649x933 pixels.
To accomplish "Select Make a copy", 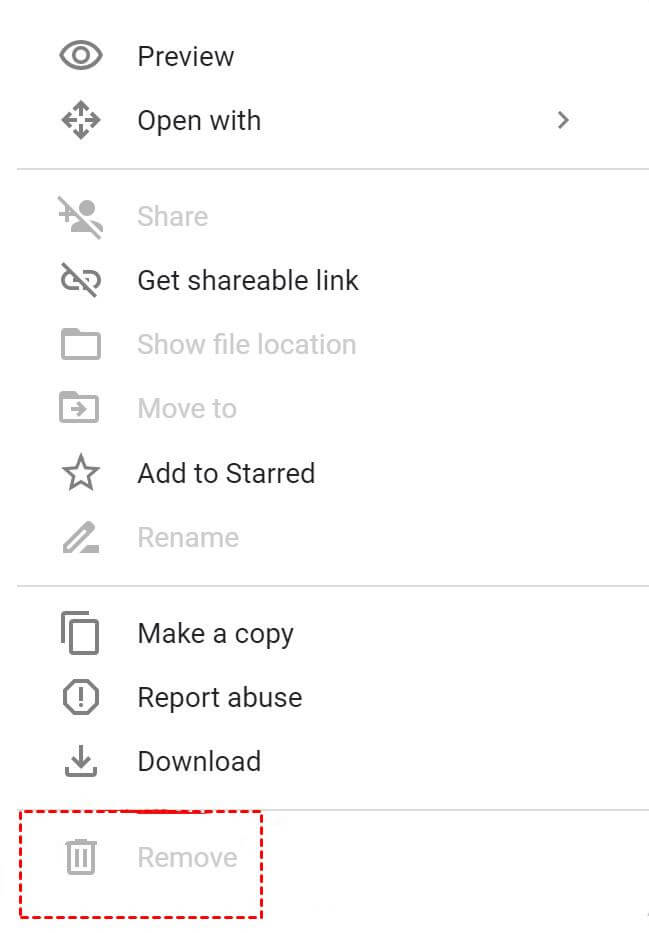I will click(215, 634).
